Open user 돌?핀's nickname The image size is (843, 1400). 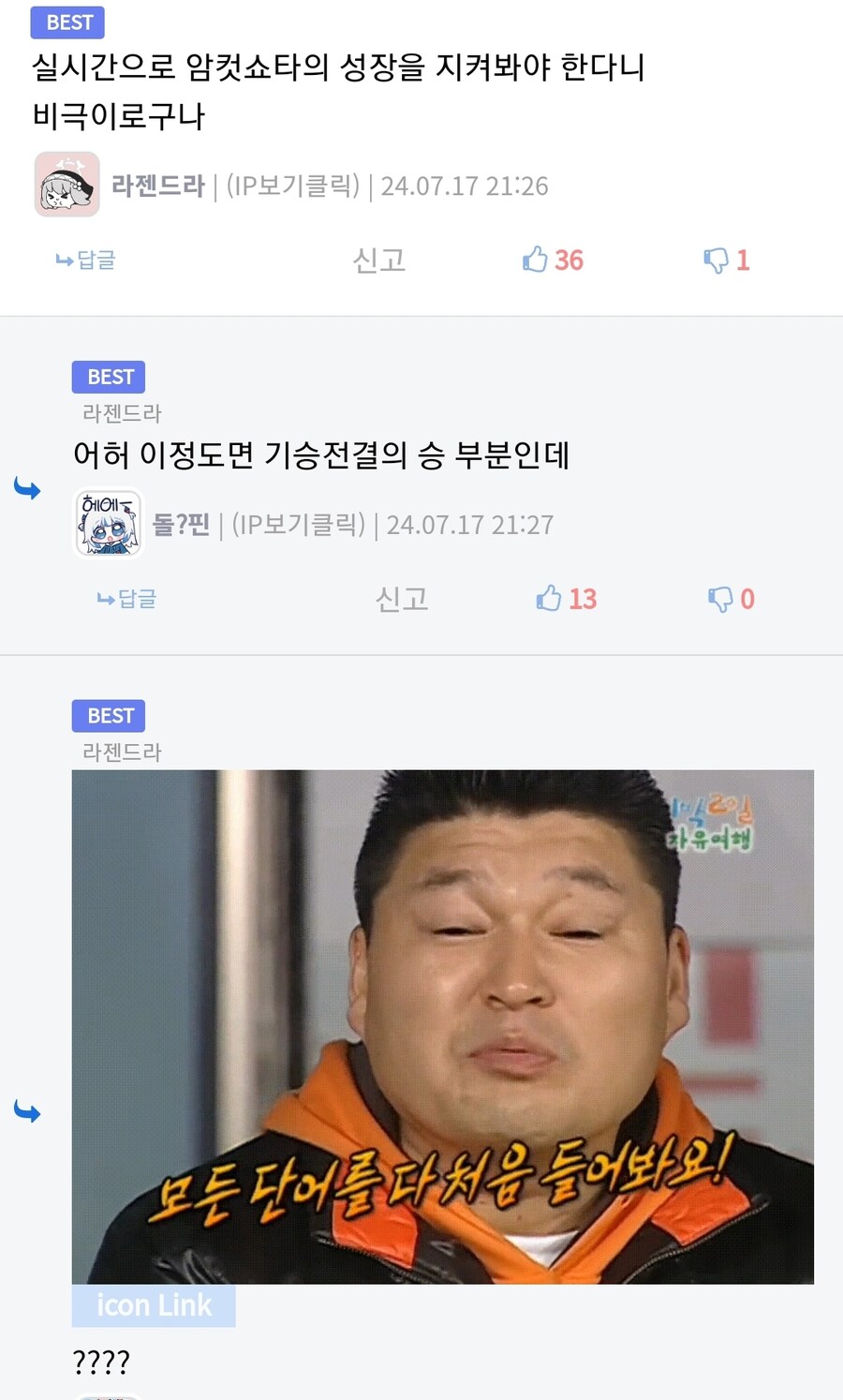tap(181, 524)
